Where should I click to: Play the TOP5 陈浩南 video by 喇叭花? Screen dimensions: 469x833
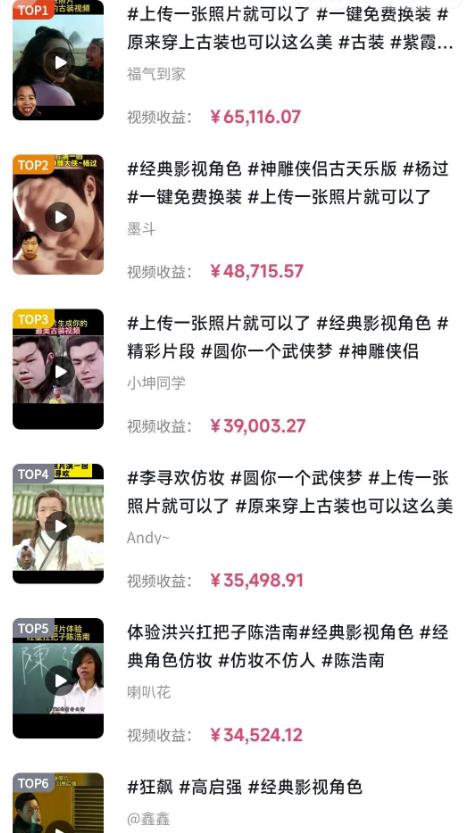pyautogui.click(x=60, y=681)
